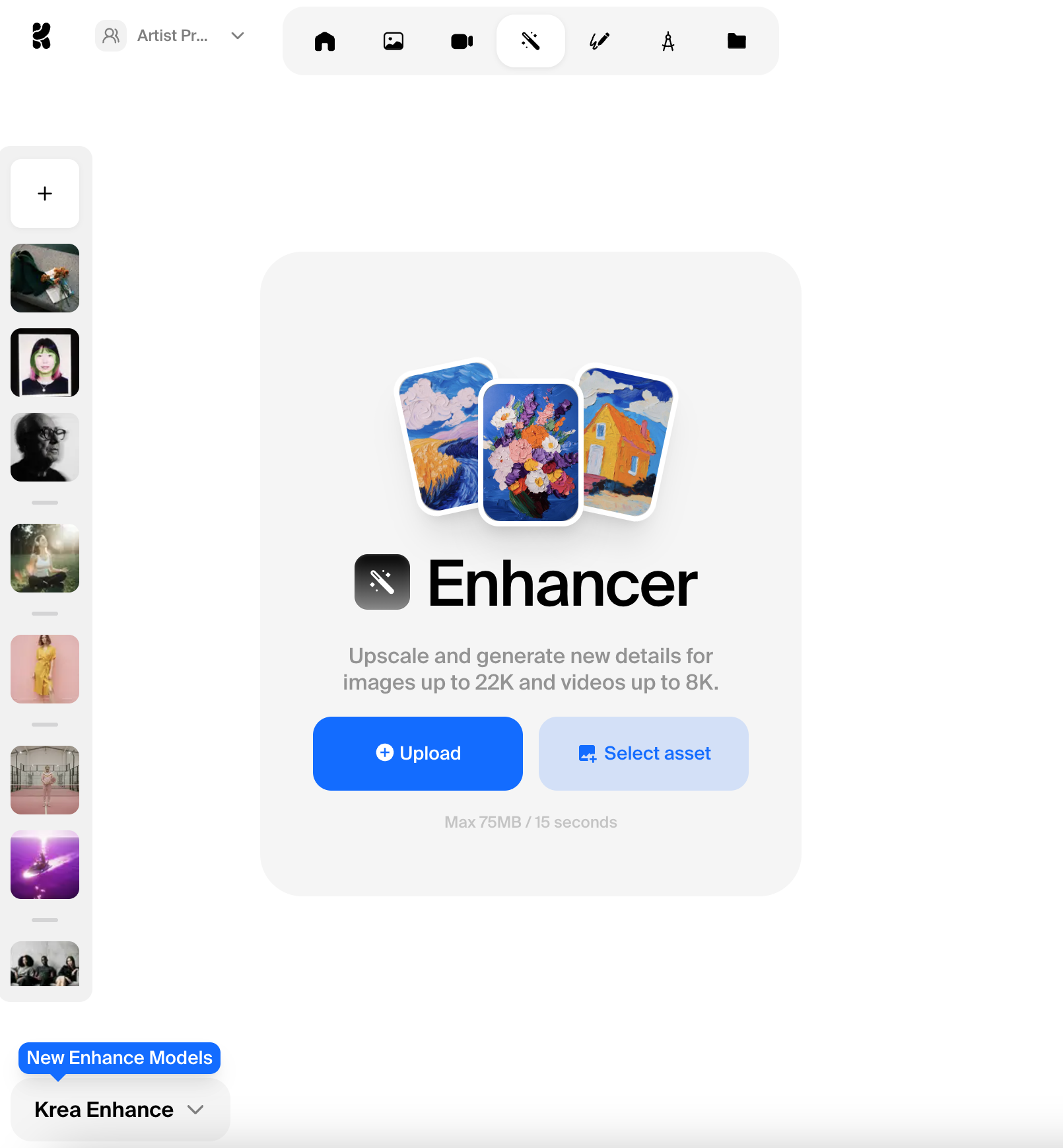Screen dimensions: 1063x1148
Task: Open the yellow dress on pink thumbnail
Action: coord(45,669)
